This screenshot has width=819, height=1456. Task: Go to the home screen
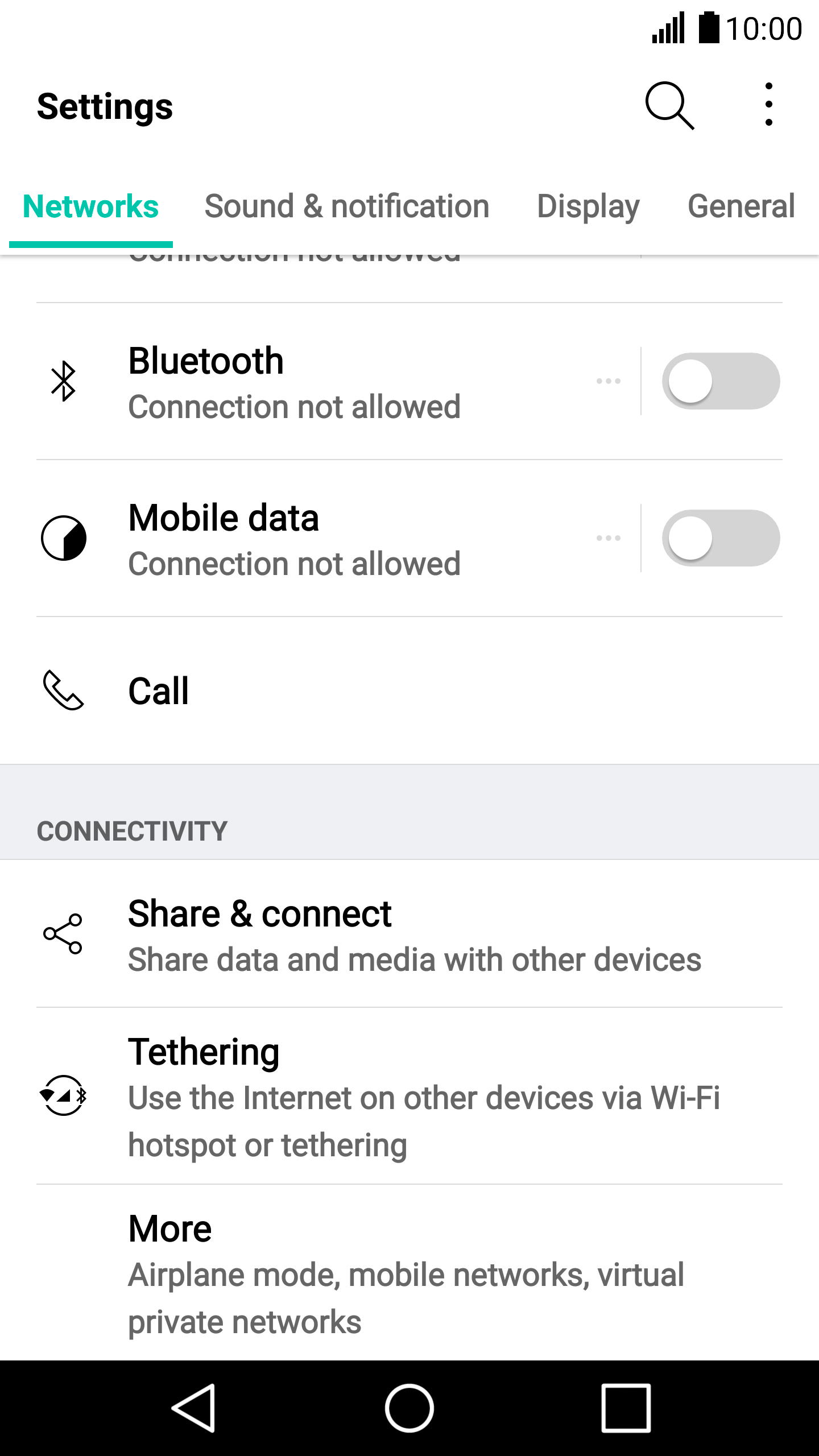tap(409, 1408)
